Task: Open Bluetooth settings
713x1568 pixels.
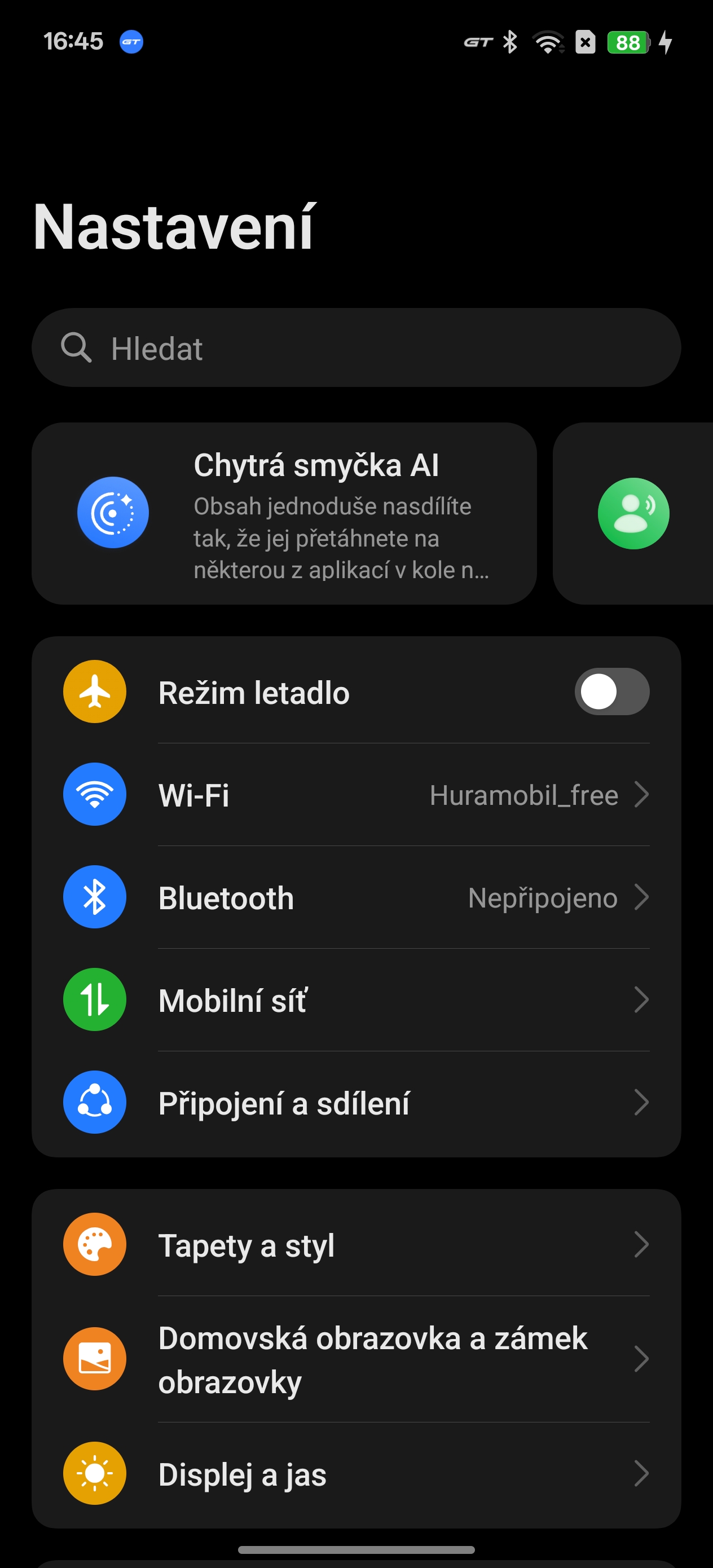Action: coord(356,897)
